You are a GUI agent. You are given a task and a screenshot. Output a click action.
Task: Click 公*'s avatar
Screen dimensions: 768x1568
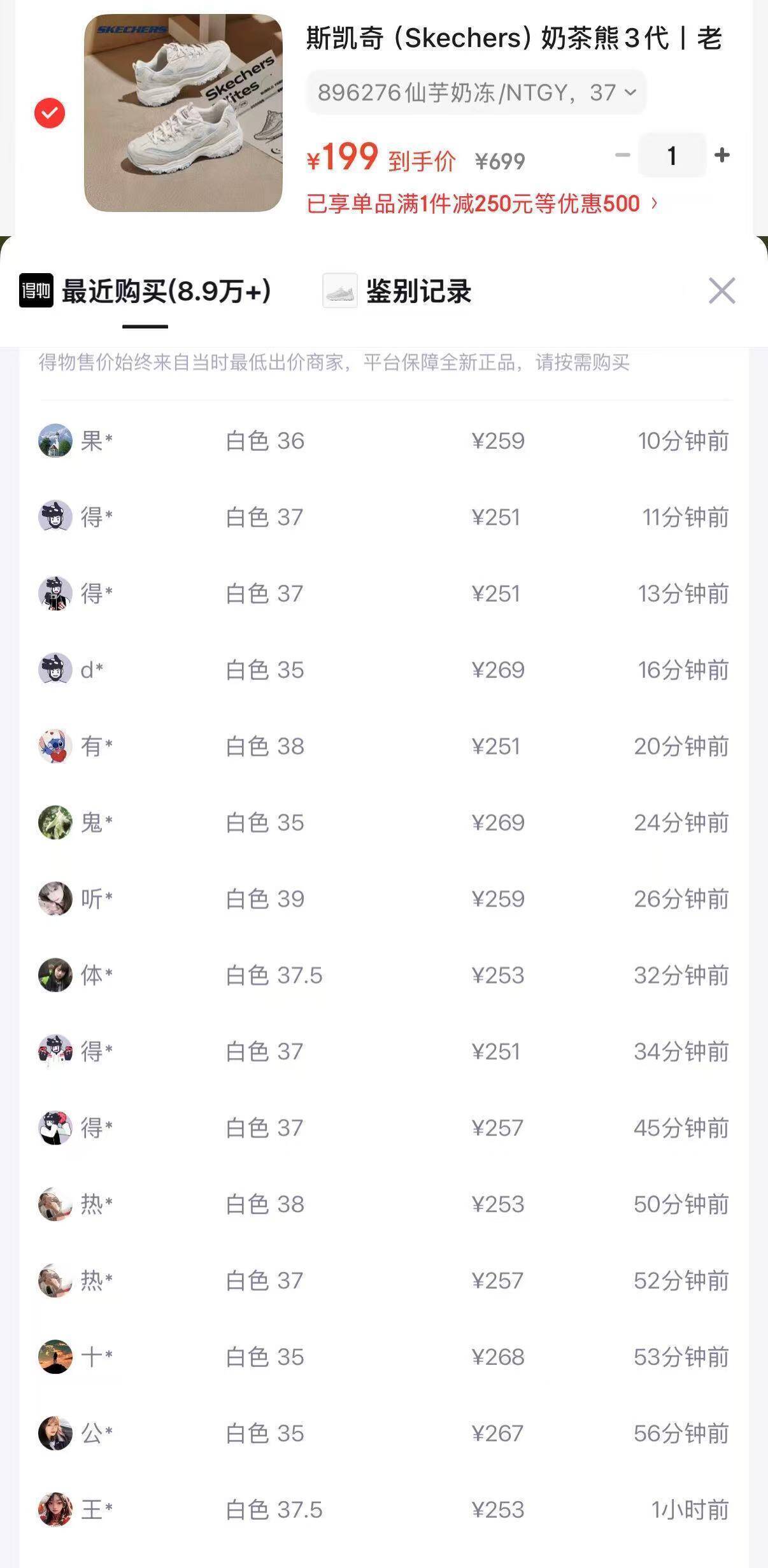point(56,1434)
